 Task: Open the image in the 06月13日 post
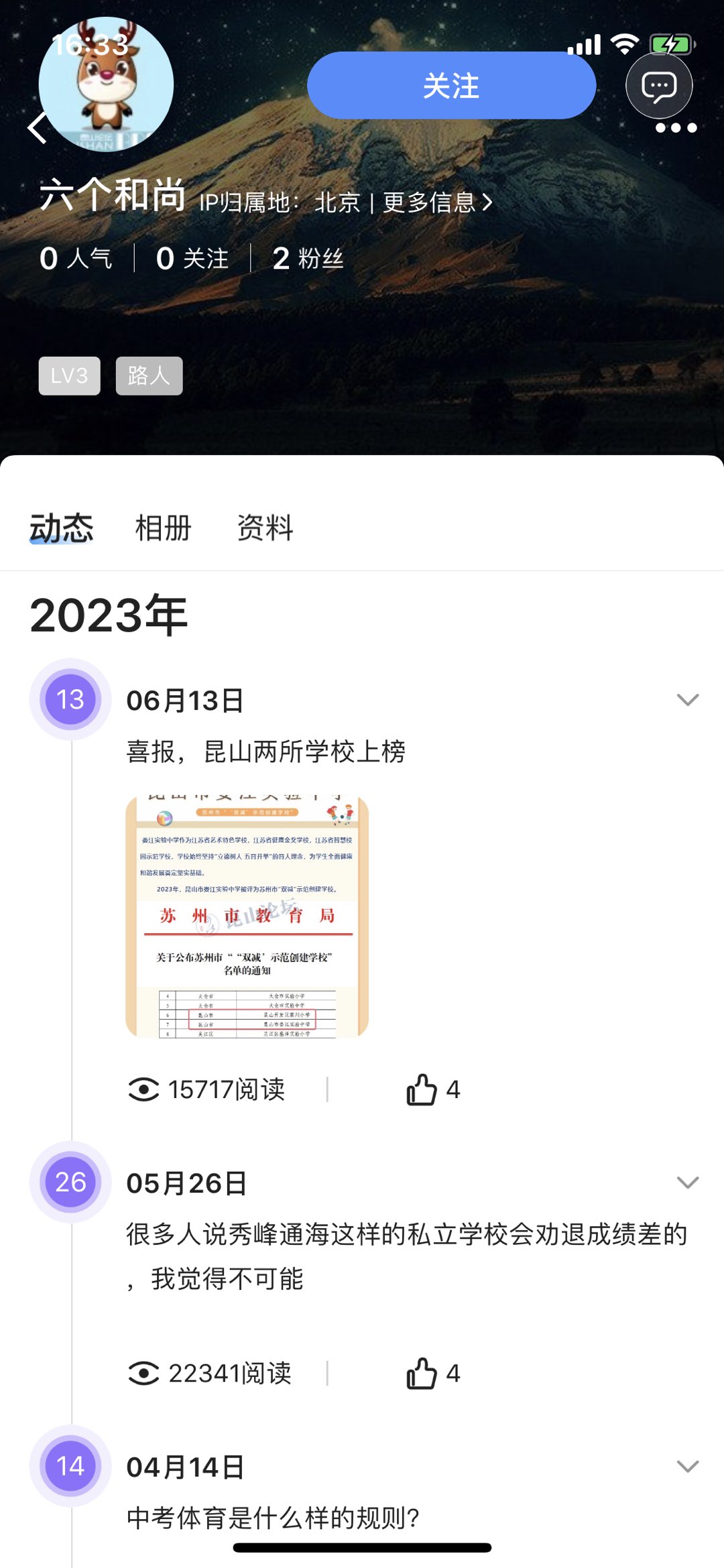coord(247,917)
